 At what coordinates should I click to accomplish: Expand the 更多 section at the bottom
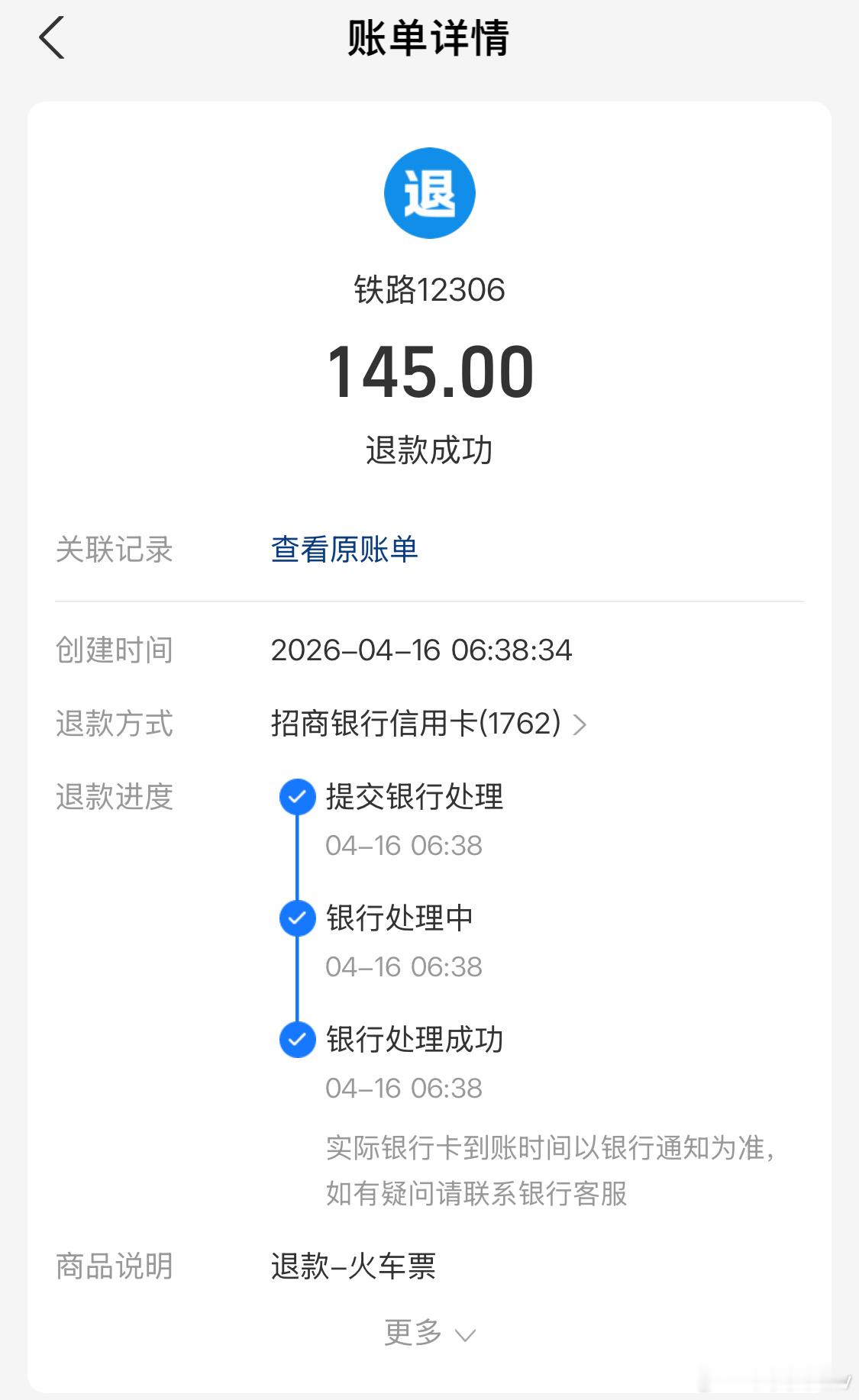(412, 1332)
